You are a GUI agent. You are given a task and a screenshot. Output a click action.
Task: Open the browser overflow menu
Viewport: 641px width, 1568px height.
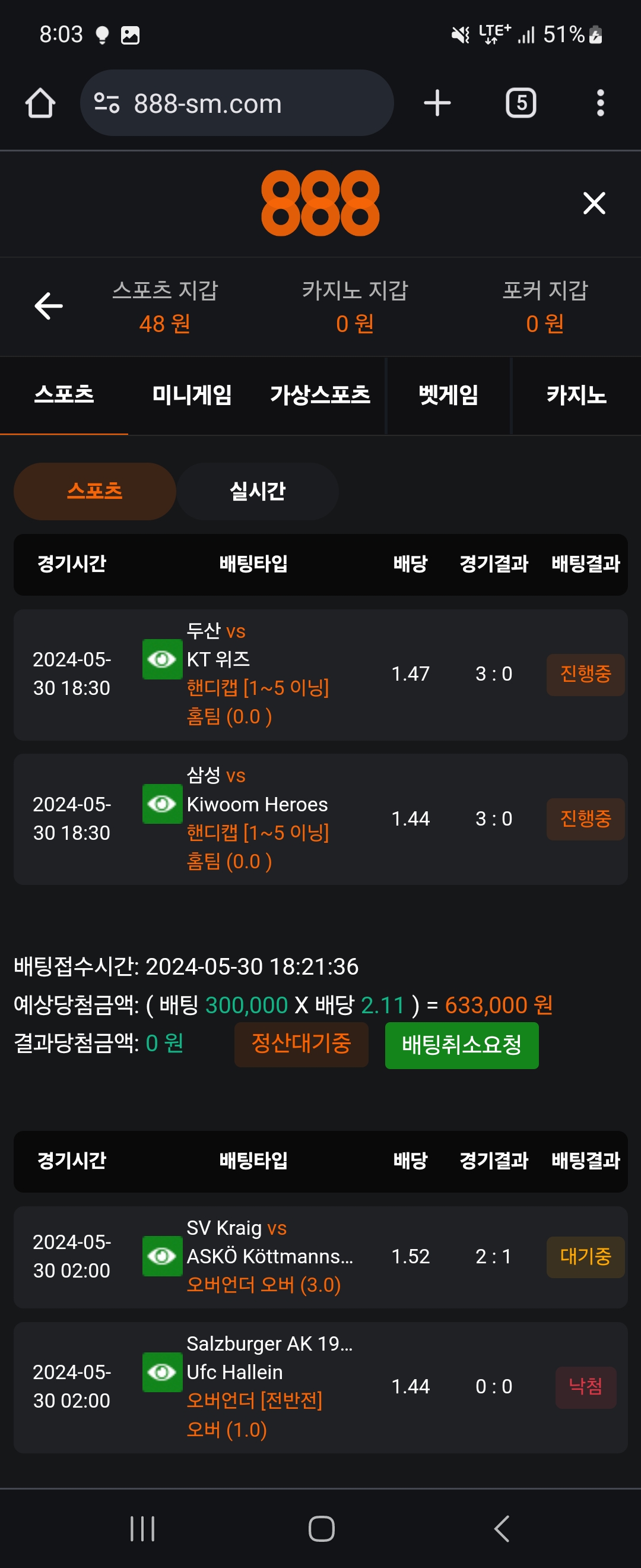pos(599,103)
